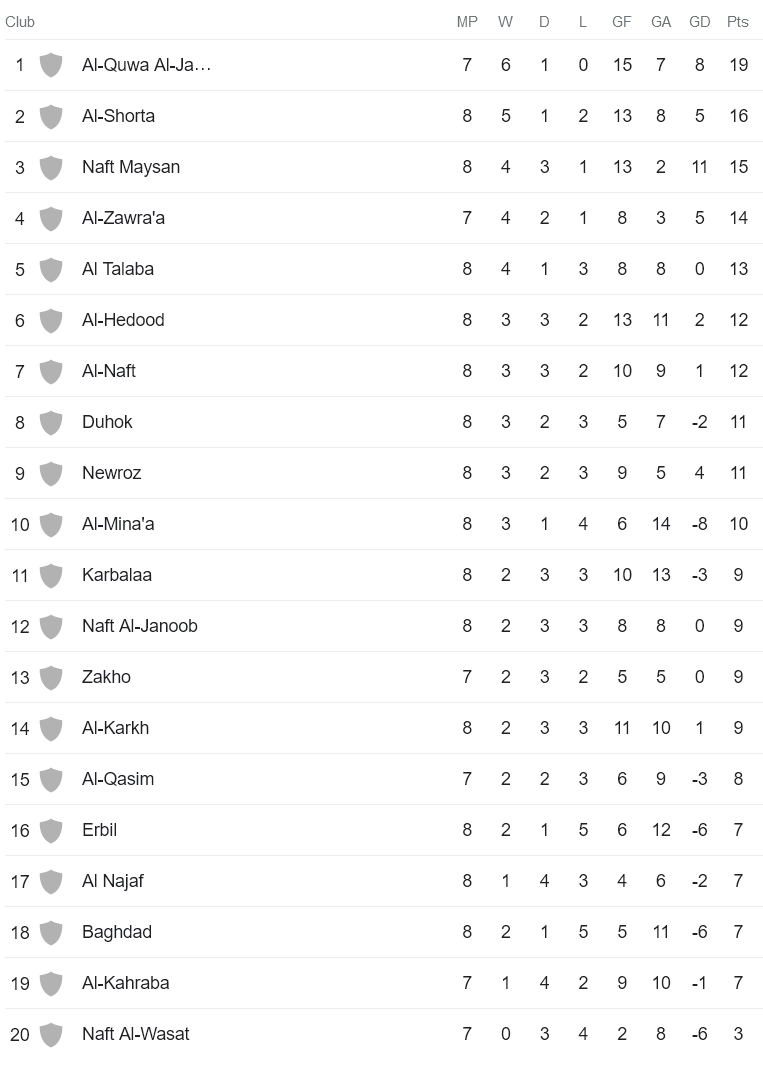Open the Al-Shorta team row

click(118, 116)
